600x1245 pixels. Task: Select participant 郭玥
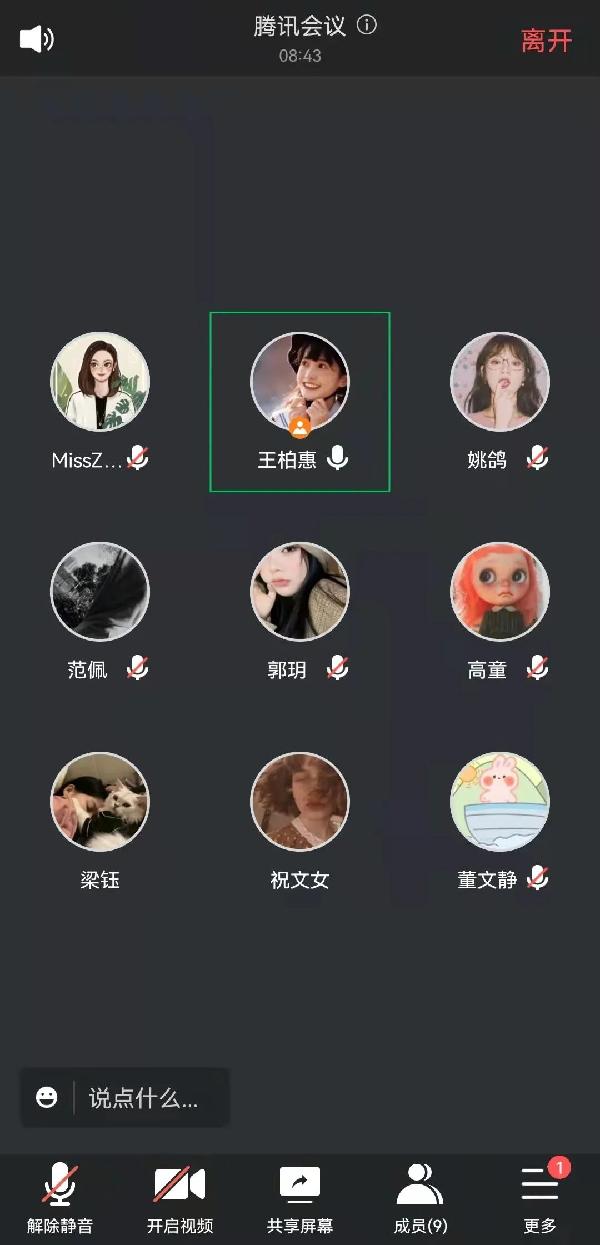click(x=300, y=592)
